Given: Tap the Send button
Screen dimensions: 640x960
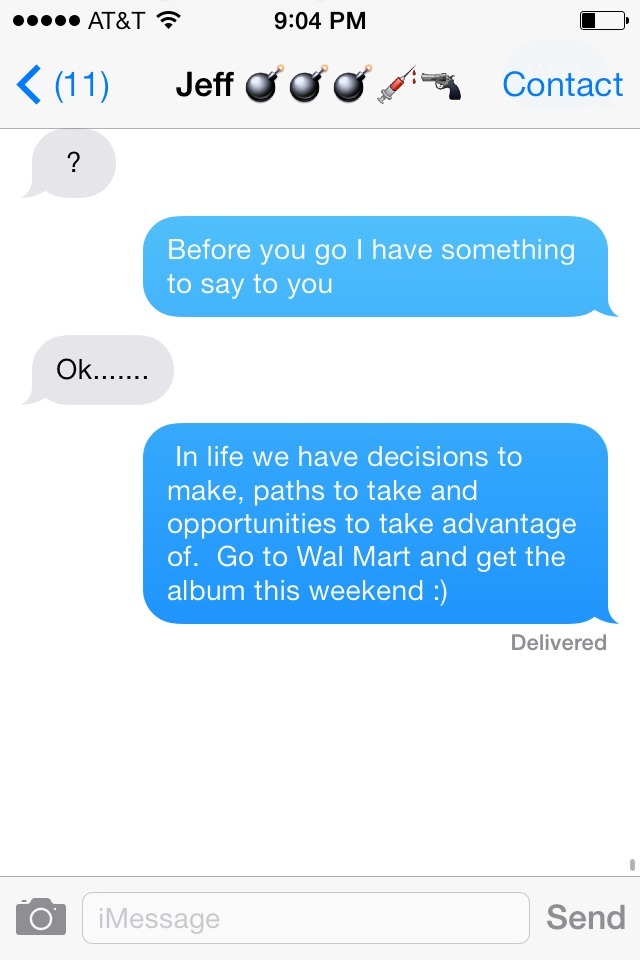Looking at the screenshot, I should click(x=586, y=917).
